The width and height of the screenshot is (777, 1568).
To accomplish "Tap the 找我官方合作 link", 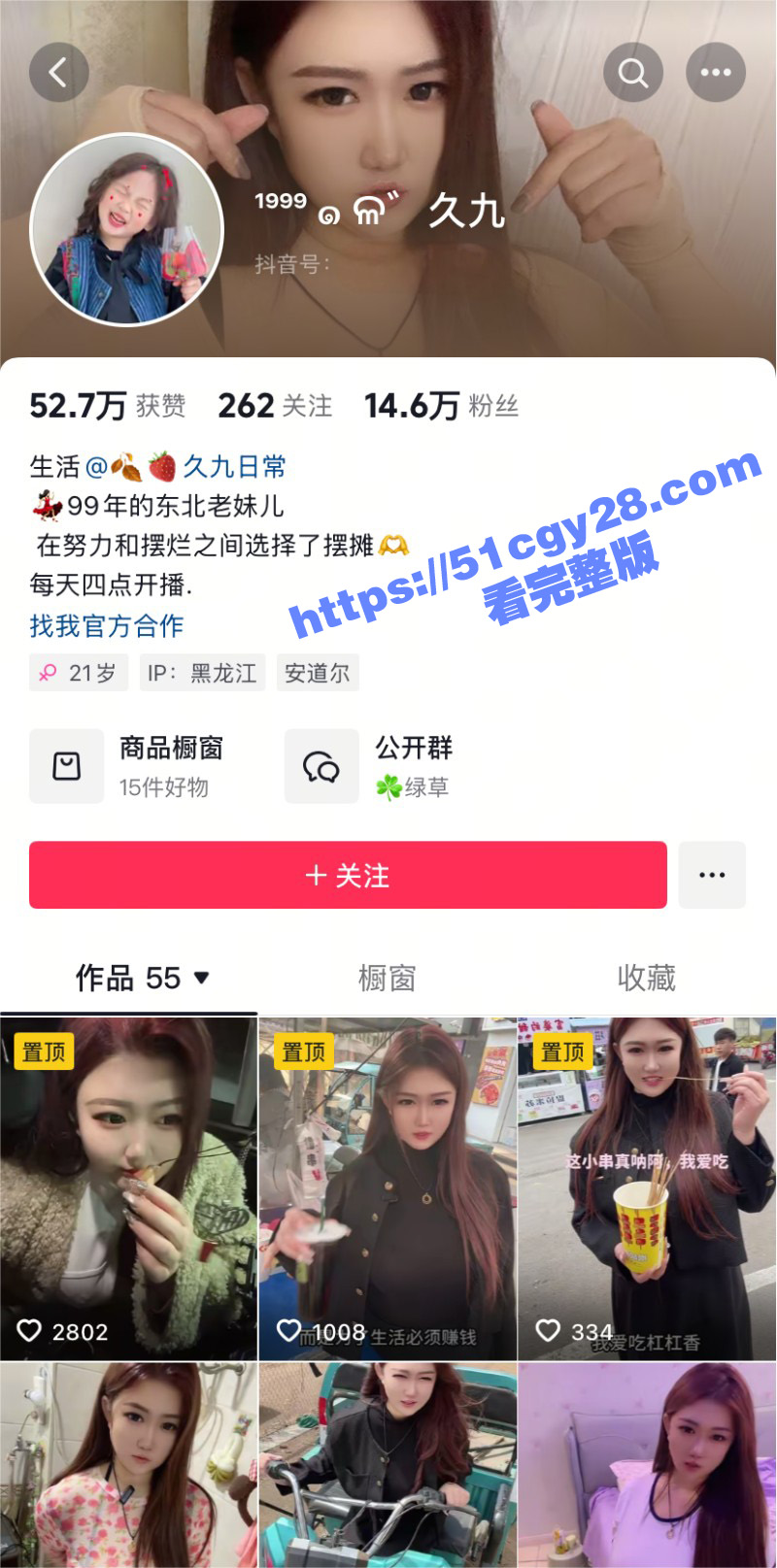I will (x=107, y=626).
